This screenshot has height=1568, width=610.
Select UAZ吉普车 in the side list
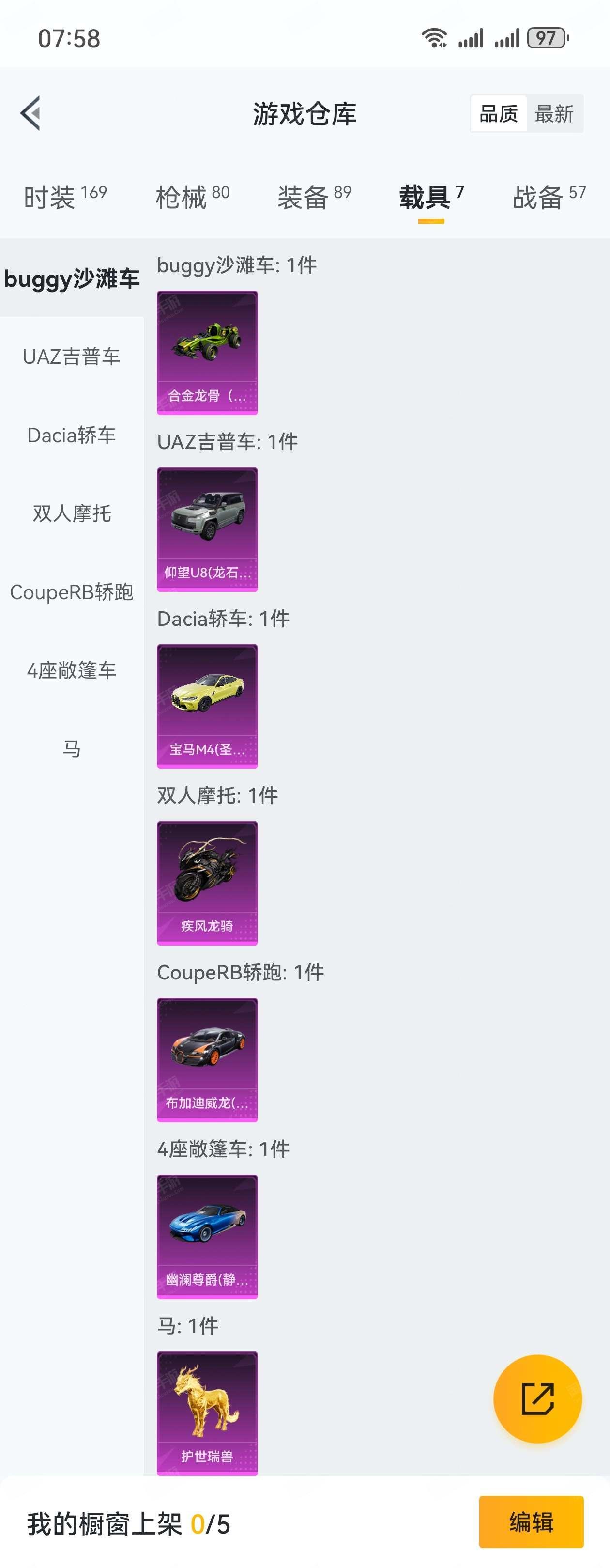pos(72,357)
